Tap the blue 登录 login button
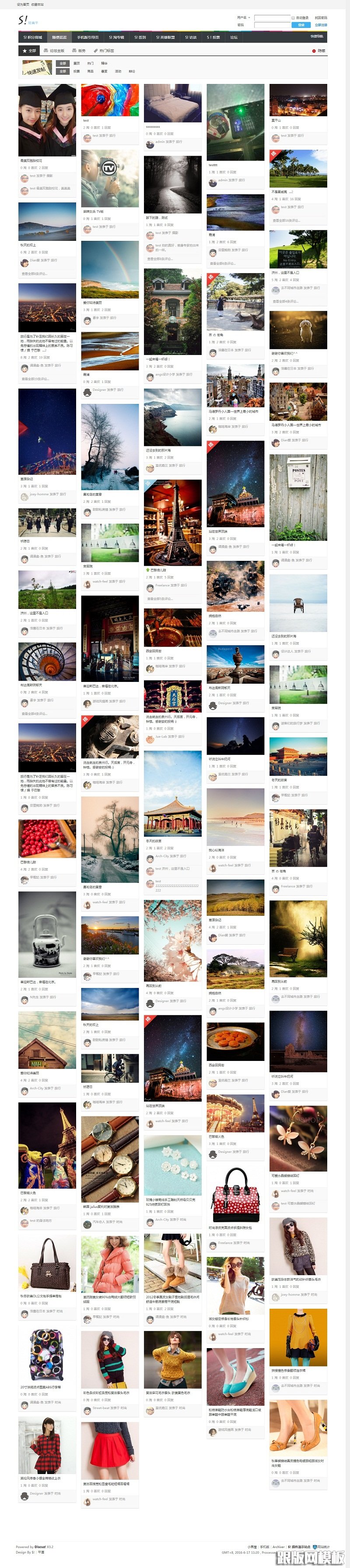Image resolution: width=350 pixels, height=1568 pixels. (300, 25)
